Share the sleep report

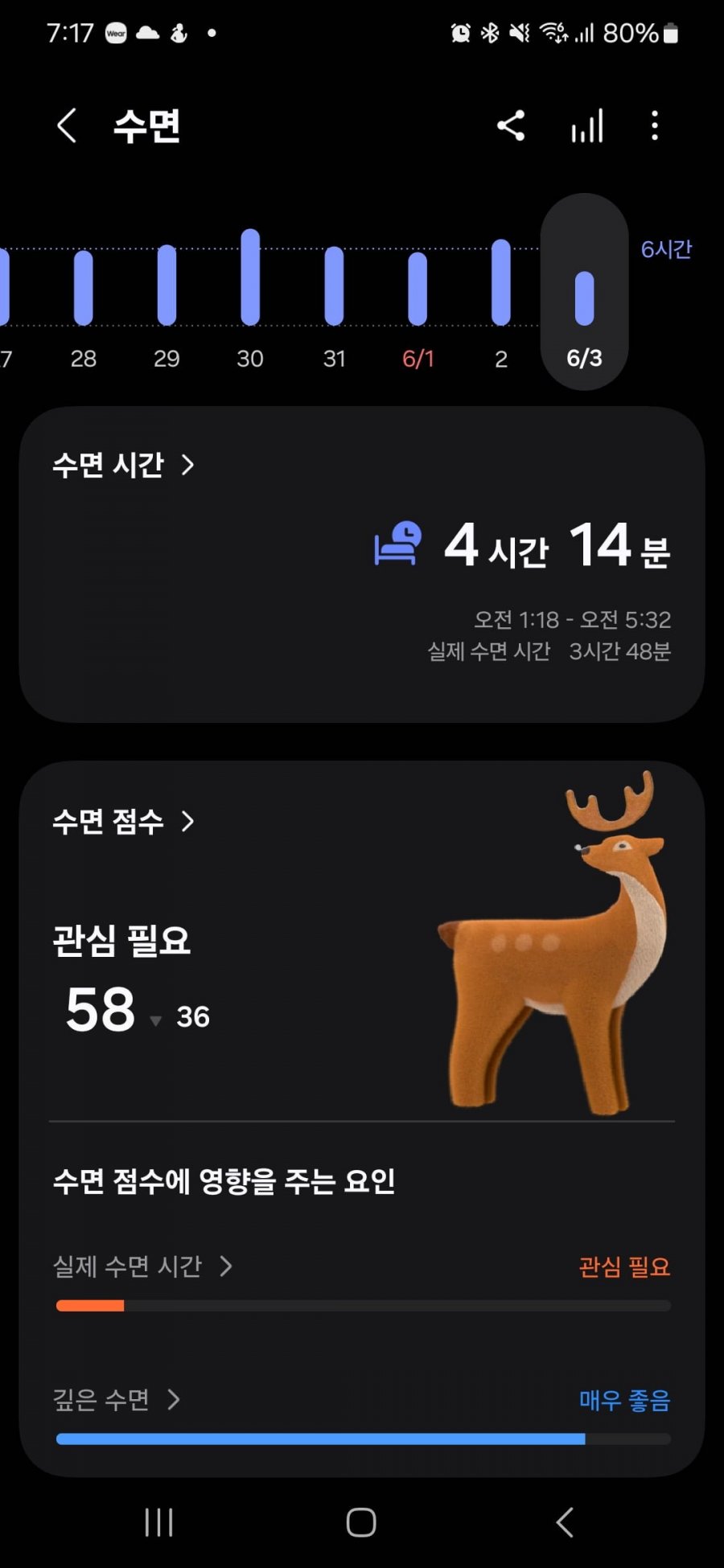tap(511, 126)
